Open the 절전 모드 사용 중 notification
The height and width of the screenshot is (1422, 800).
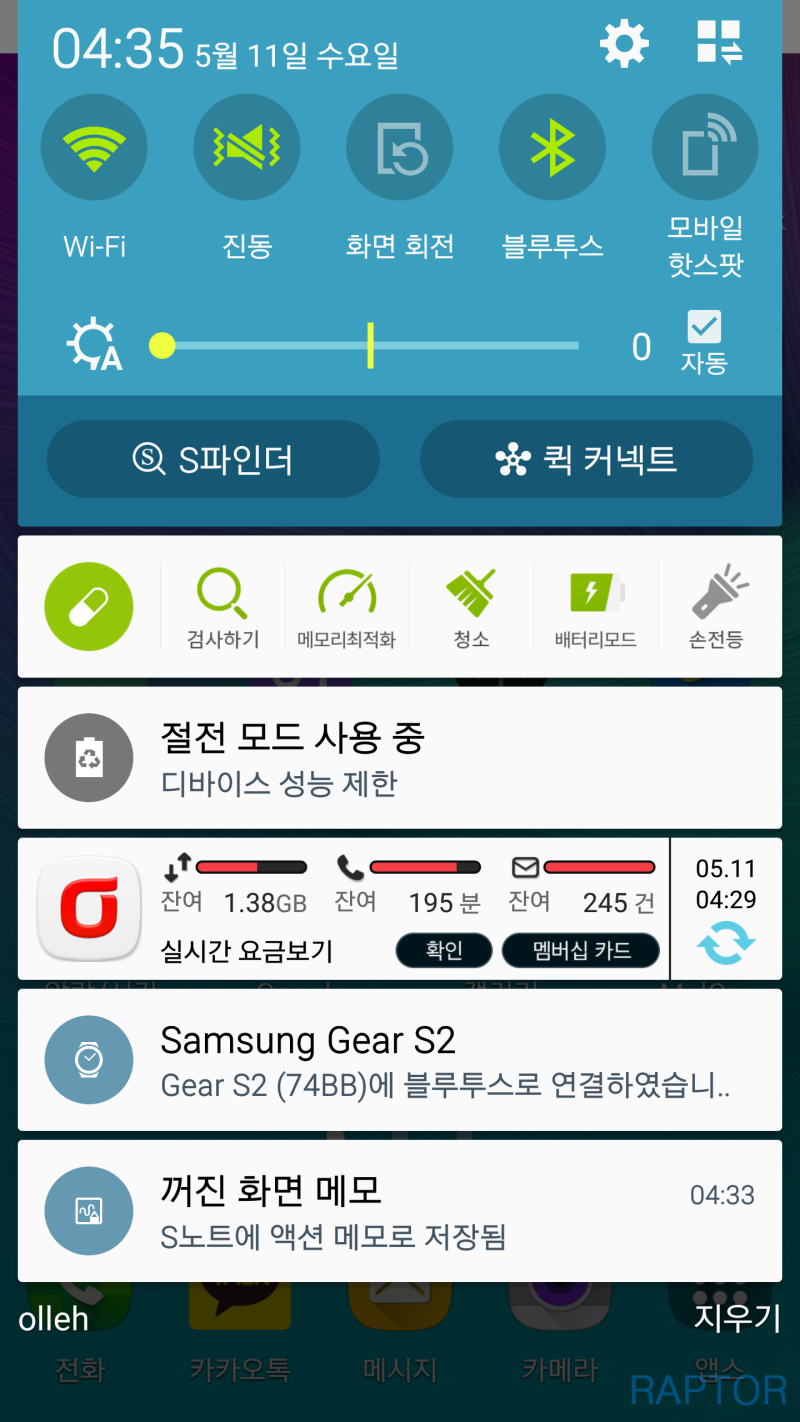tap(400, 757)
